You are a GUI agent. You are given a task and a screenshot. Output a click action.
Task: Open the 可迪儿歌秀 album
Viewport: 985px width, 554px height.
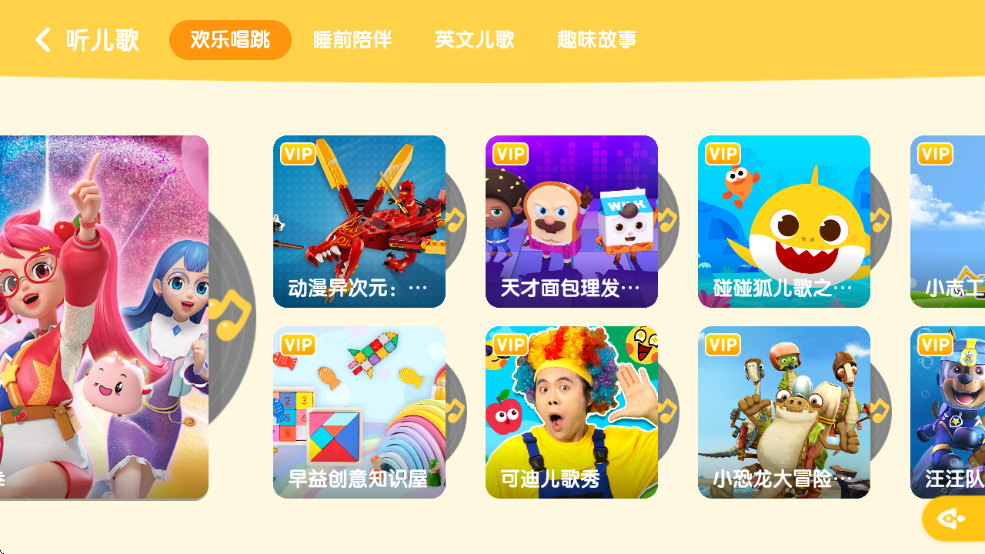pos(571,412)
